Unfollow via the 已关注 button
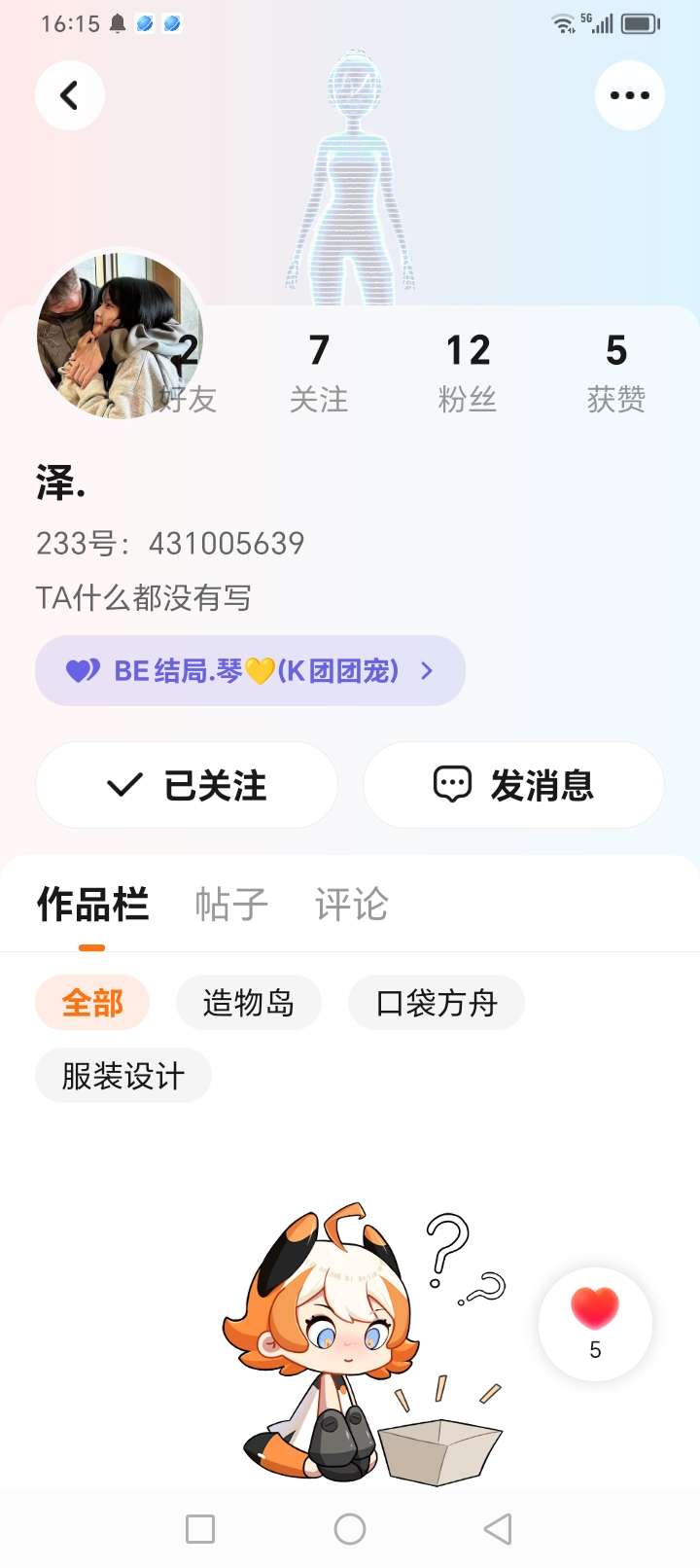The image size is (700, 1568). (x=187, y=785)
